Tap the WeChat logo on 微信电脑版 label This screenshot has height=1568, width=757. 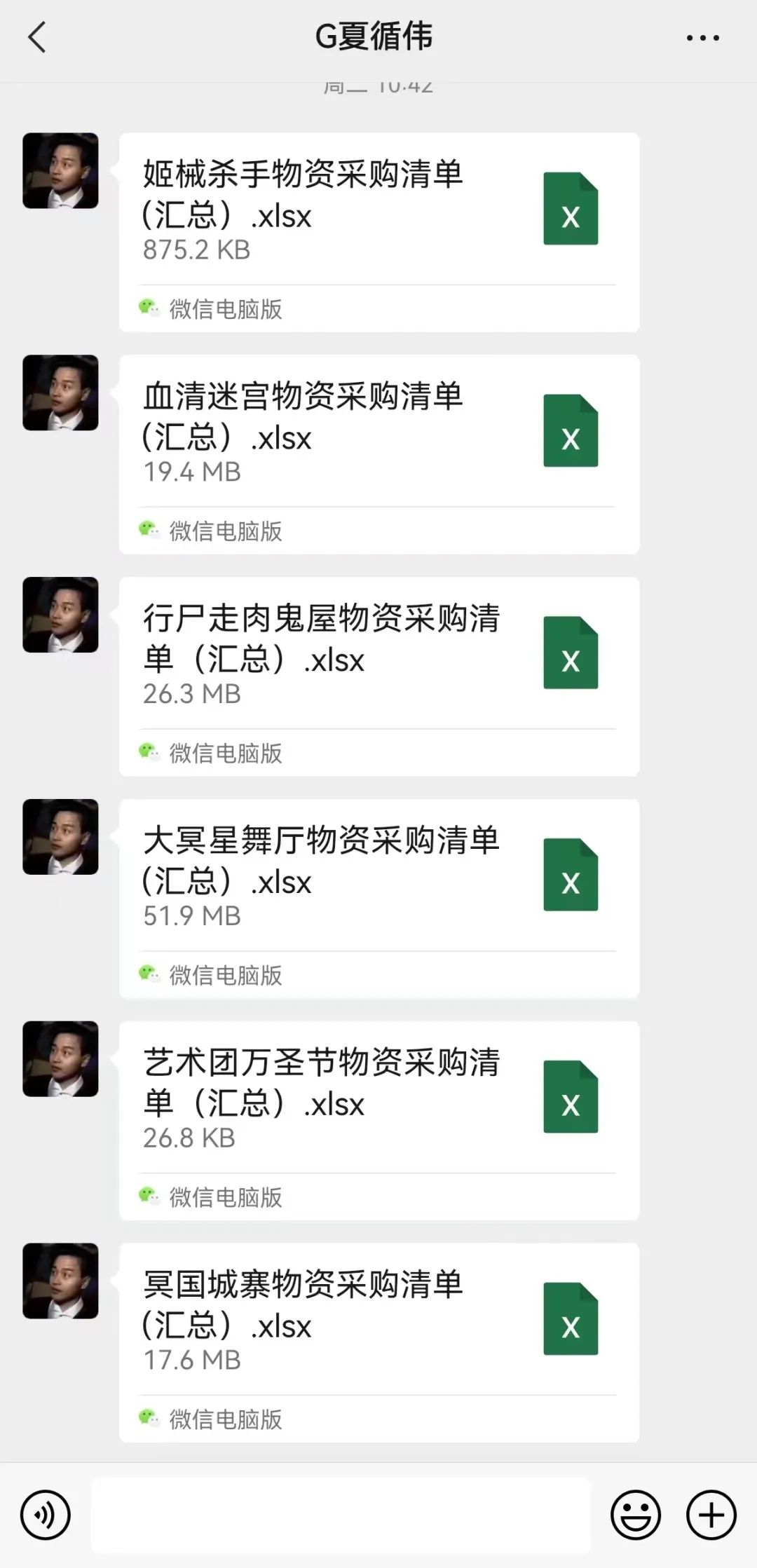tap(148, 308)
